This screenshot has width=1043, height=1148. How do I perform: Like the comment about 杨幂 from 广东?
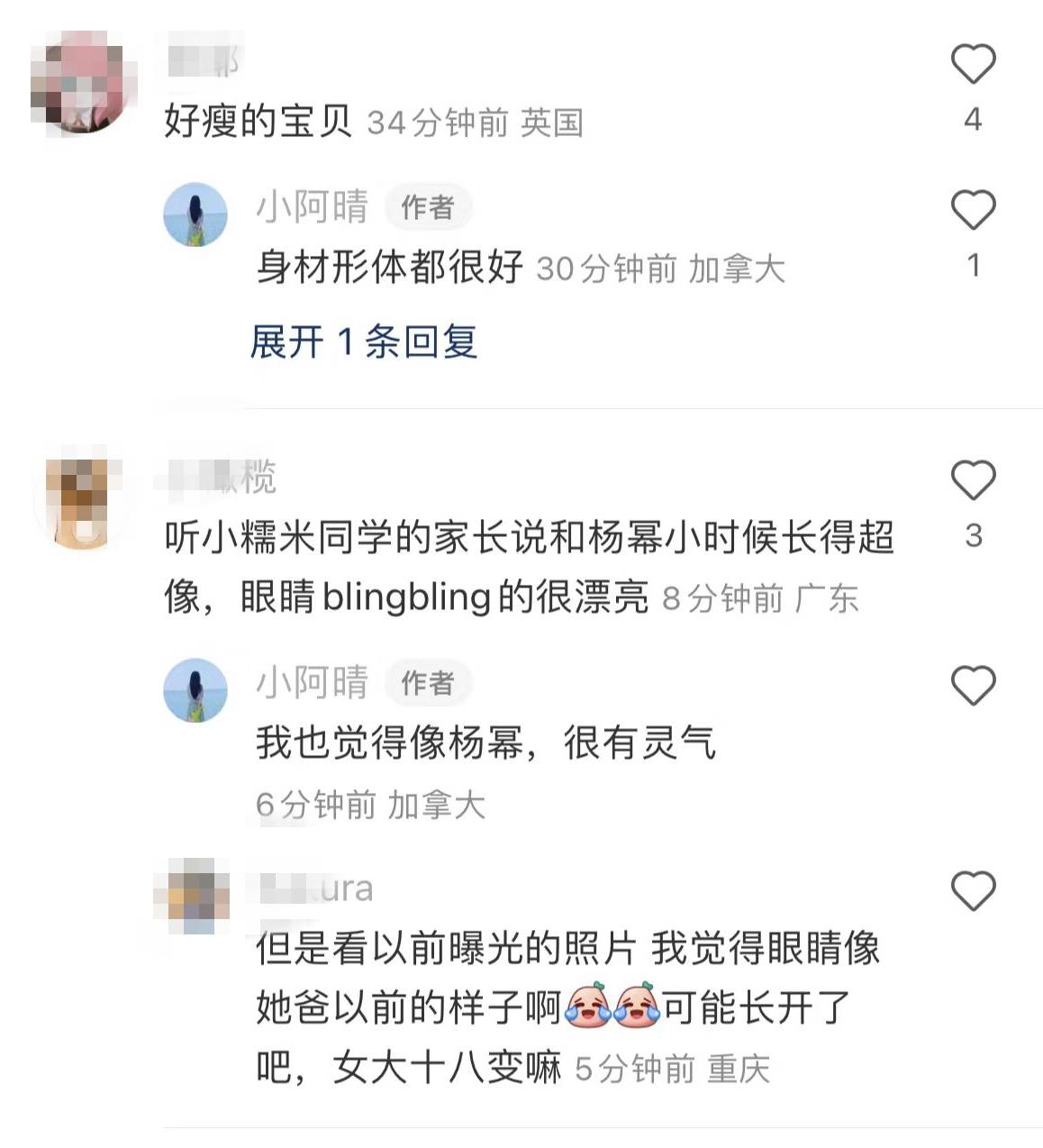coord(973,480)
